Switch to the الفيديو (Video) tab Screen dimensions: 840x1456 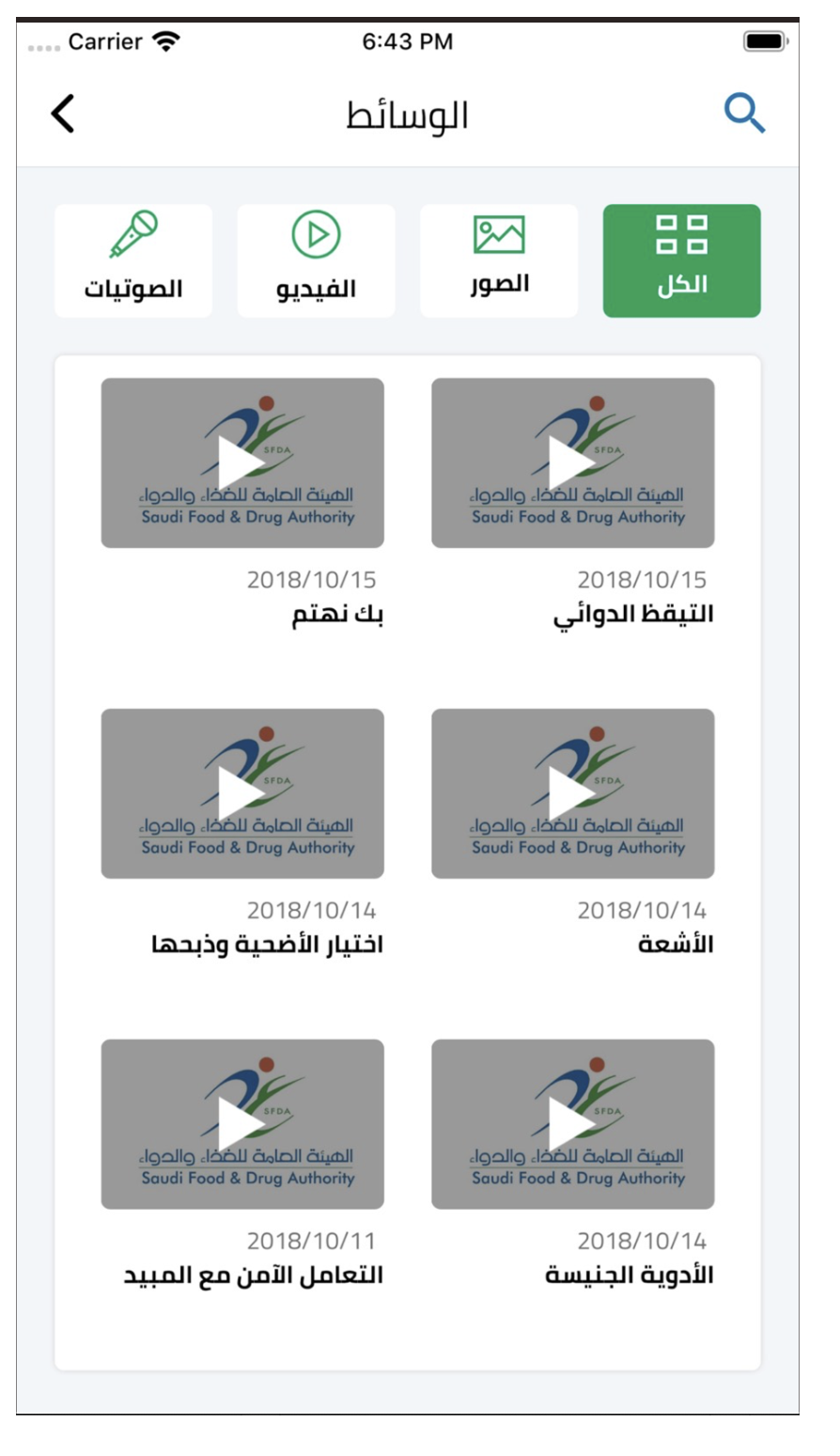[x=316, y=260]
